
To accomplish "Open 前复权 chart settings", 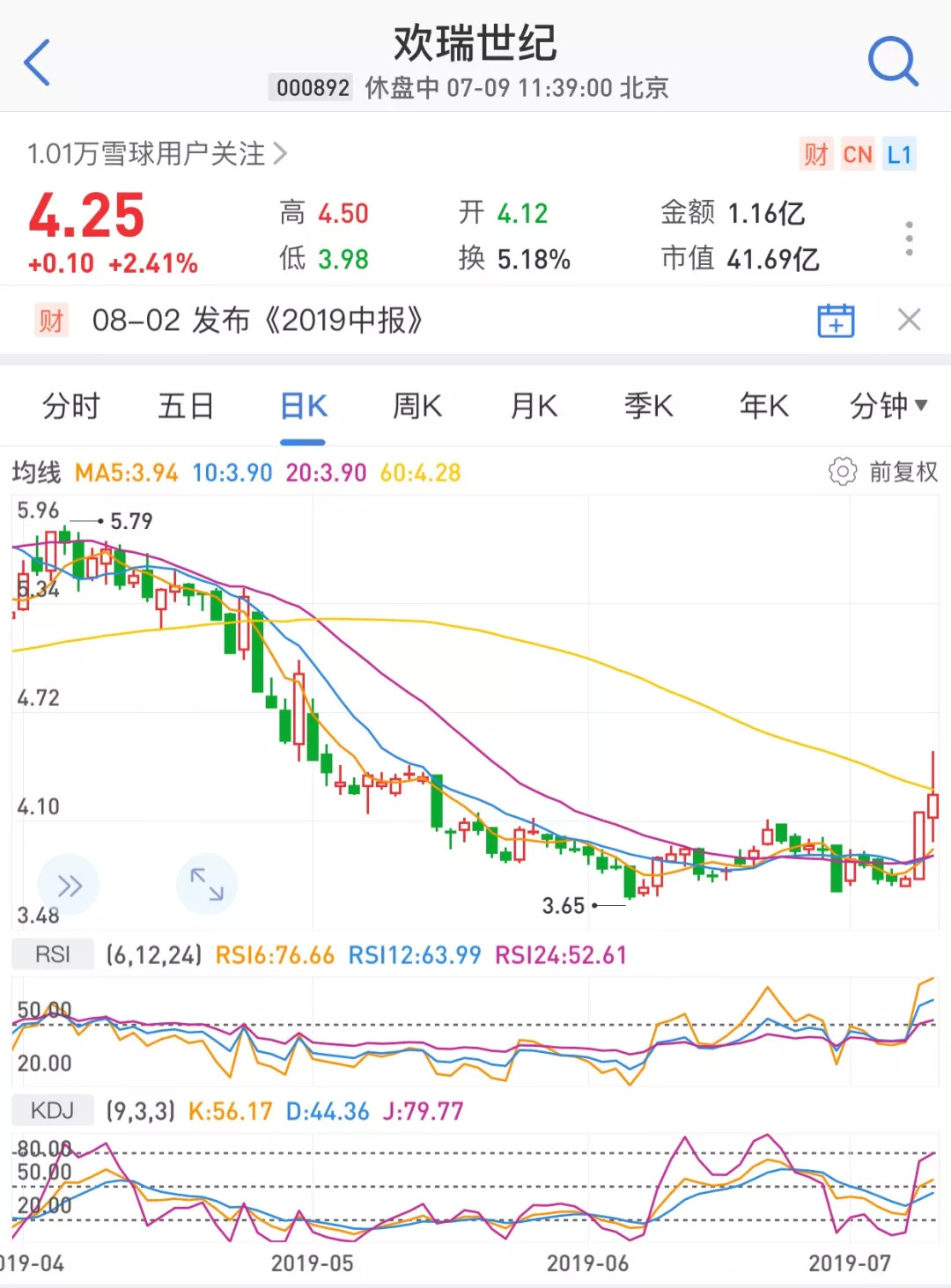I will (x=883, y=473).
